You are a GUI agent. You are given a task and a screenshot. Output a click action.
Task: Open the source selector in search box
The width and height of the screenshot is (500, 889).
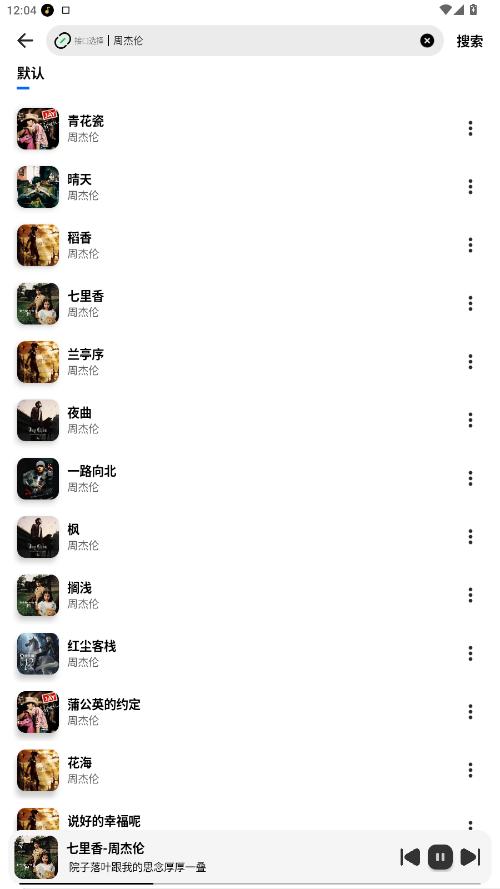[x=79, y=41]
